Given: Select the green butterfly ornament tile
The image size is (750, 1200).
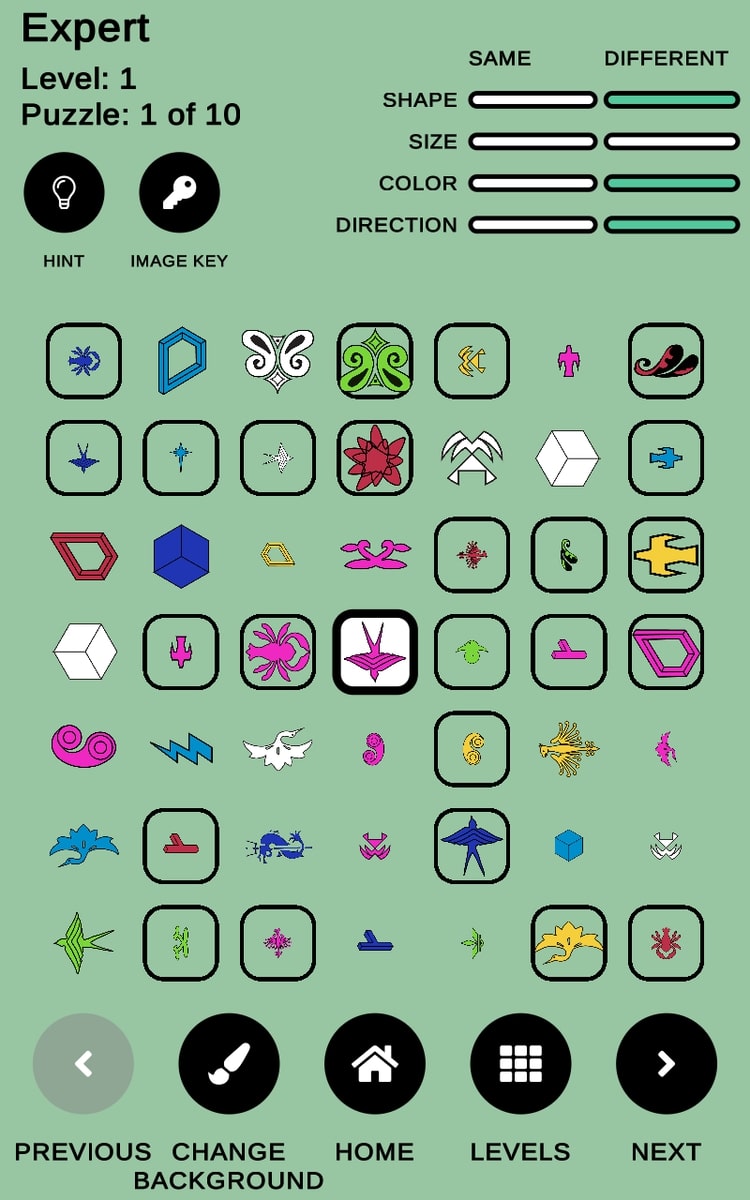Looking at the screenshot, I should click(x=375, y=360).
